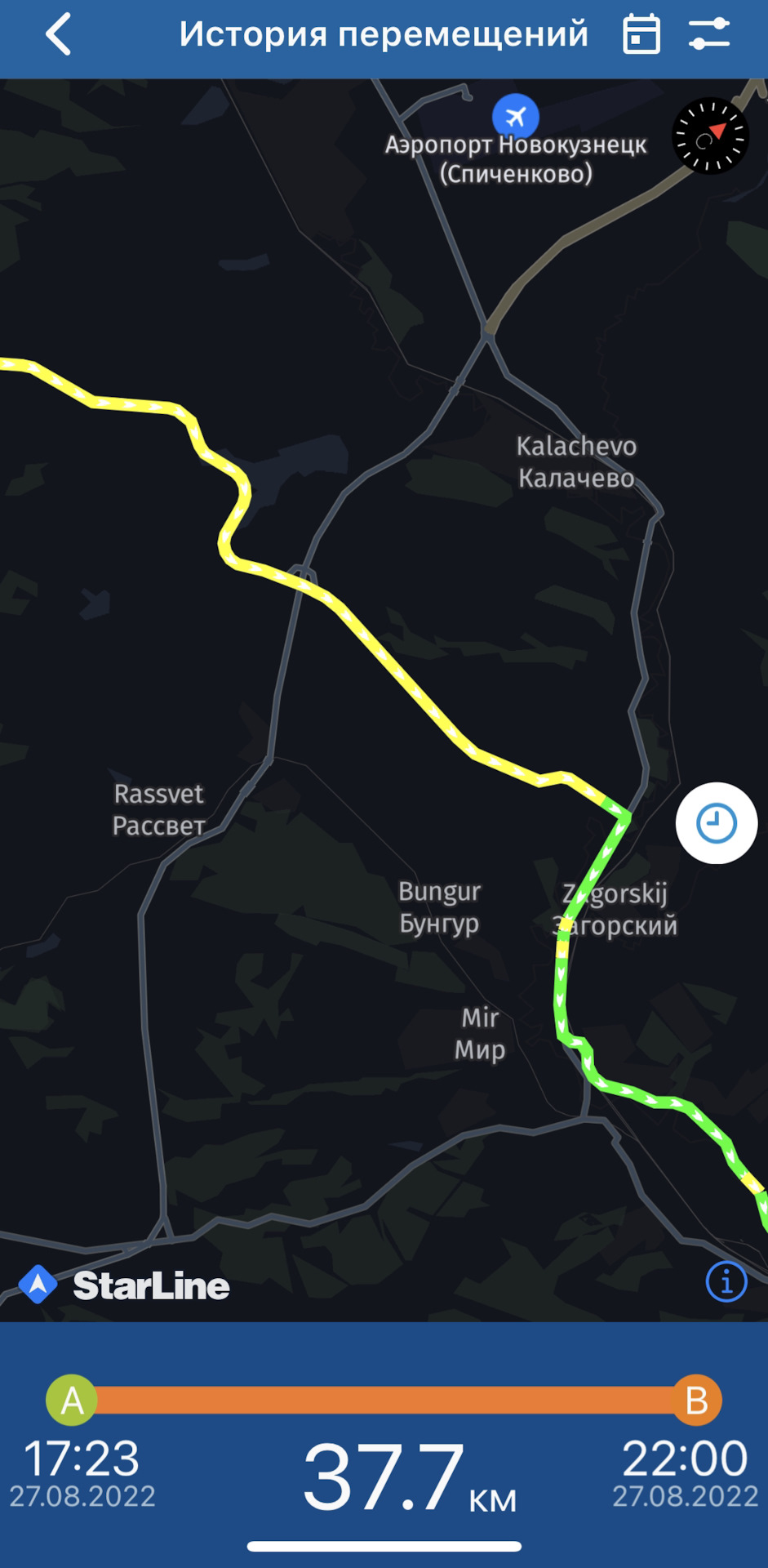Screen dimensions: 768x1568
Task: Open the map info icon
Action: pos(726,1281)
